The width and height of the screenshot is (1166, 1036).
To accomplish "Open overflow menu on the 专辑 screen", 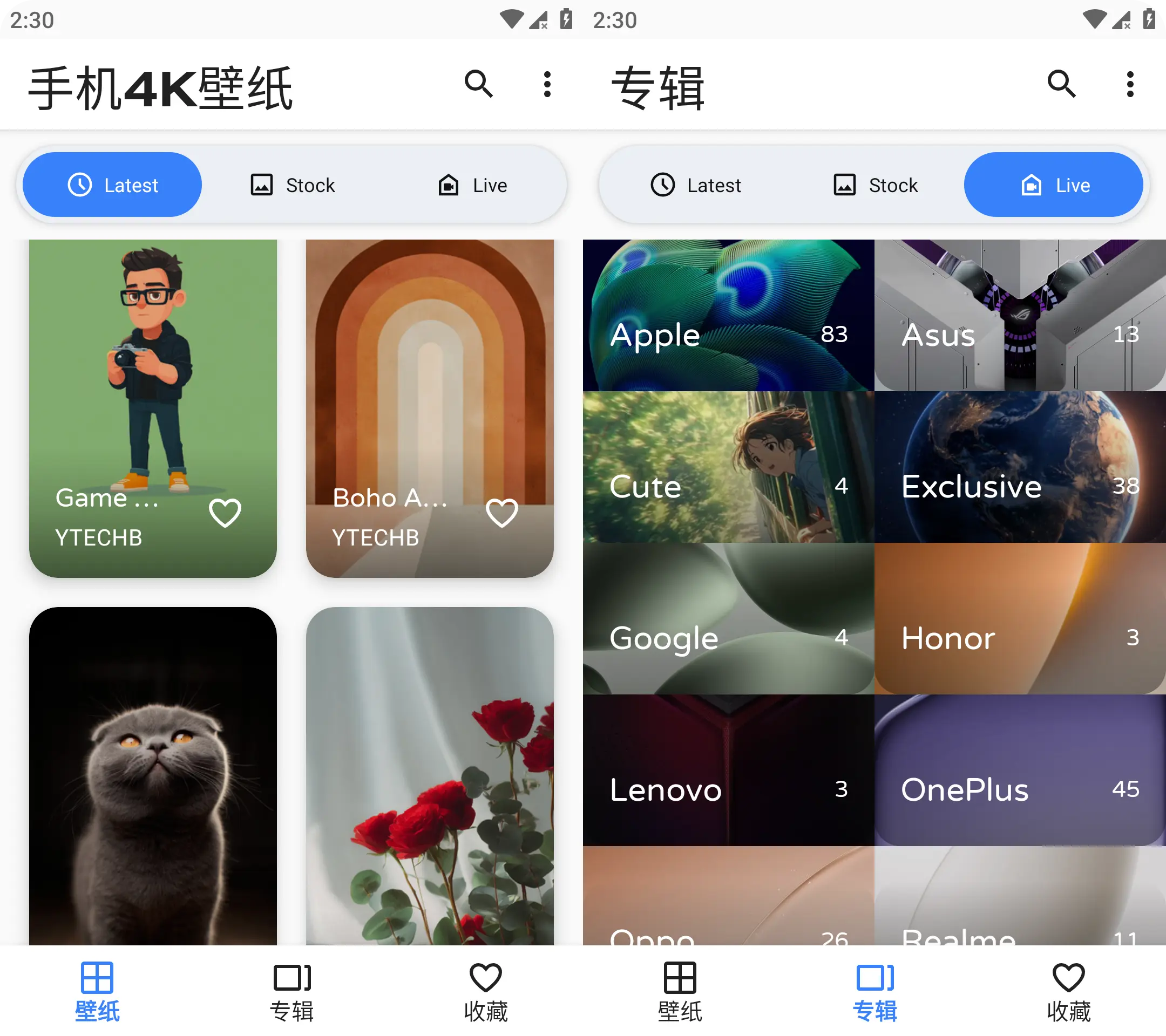I will tap(1129, 84).
